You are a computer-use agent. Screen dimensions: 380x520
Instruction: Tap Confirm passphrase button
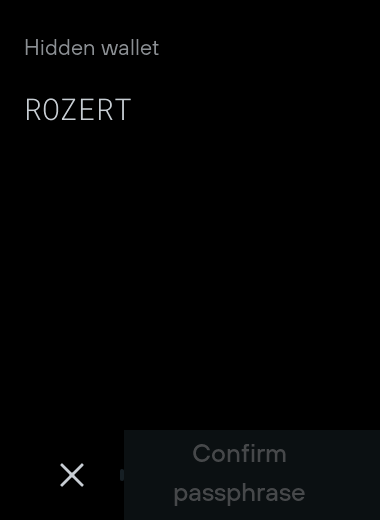(252, 475)
